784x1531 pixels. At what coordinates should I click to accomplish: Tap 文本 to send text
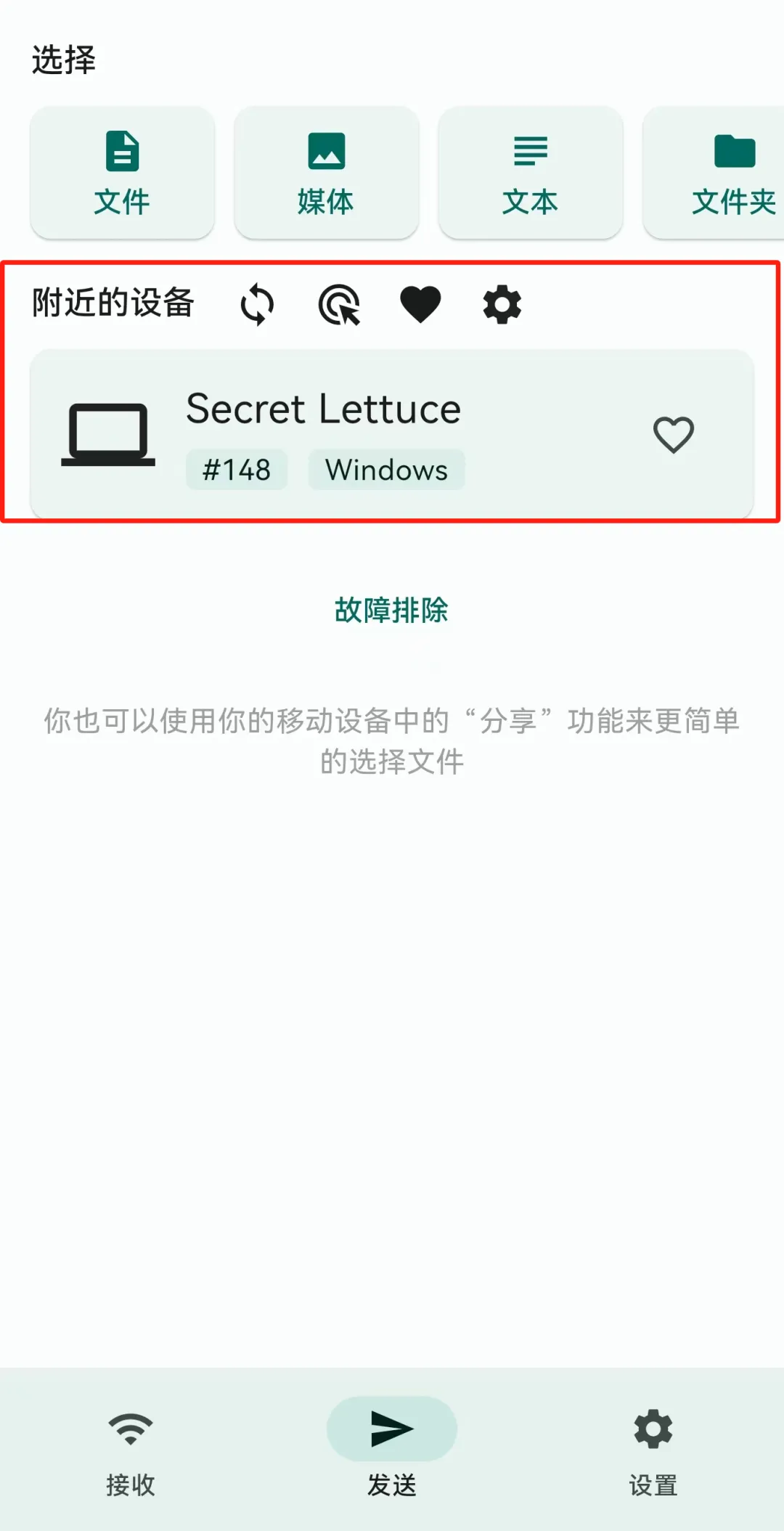[530, 173]
